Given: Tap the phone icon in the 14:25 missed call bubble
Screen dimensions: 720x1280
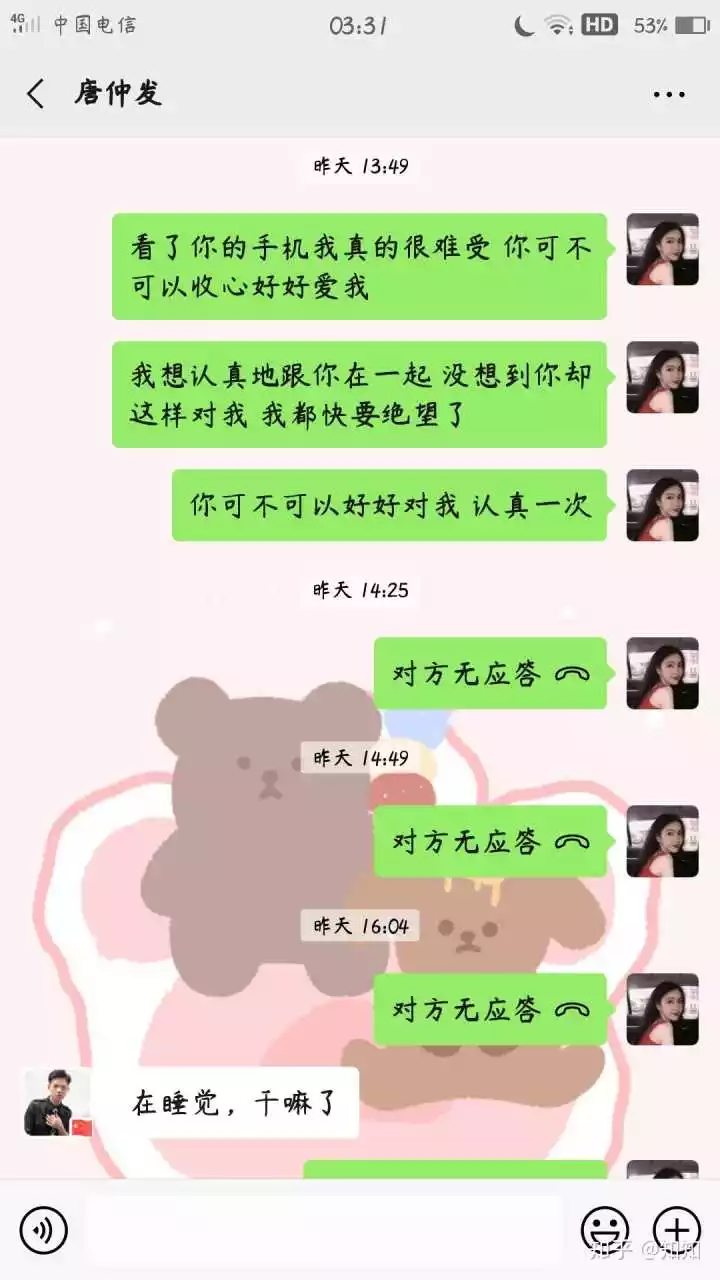Looking at the screenshot, I should pyautogui.click(x=571, y=673).
